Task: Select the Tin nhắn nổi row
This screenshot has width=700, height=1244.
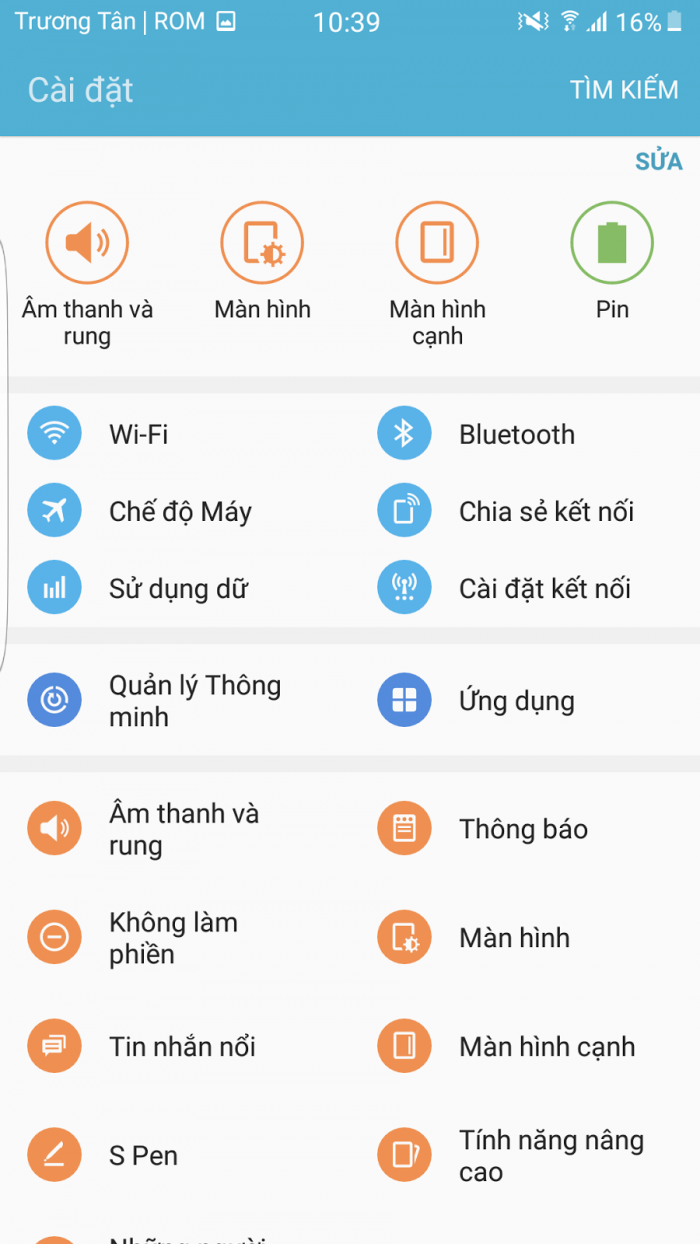Action: click(x=182, y=1047)
